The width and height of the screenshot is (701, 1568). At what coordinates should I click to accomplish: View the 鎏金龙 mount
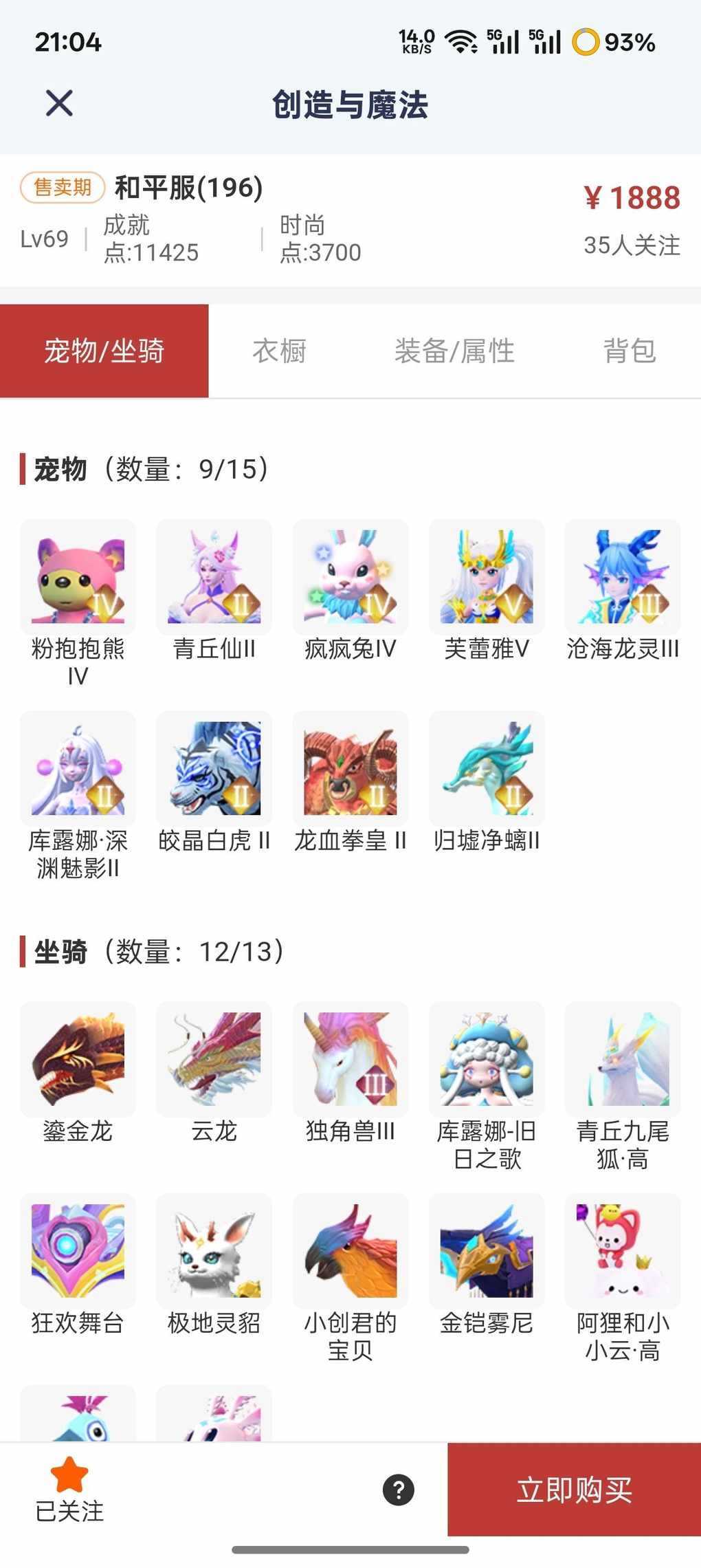click(x=78, y=1060)
